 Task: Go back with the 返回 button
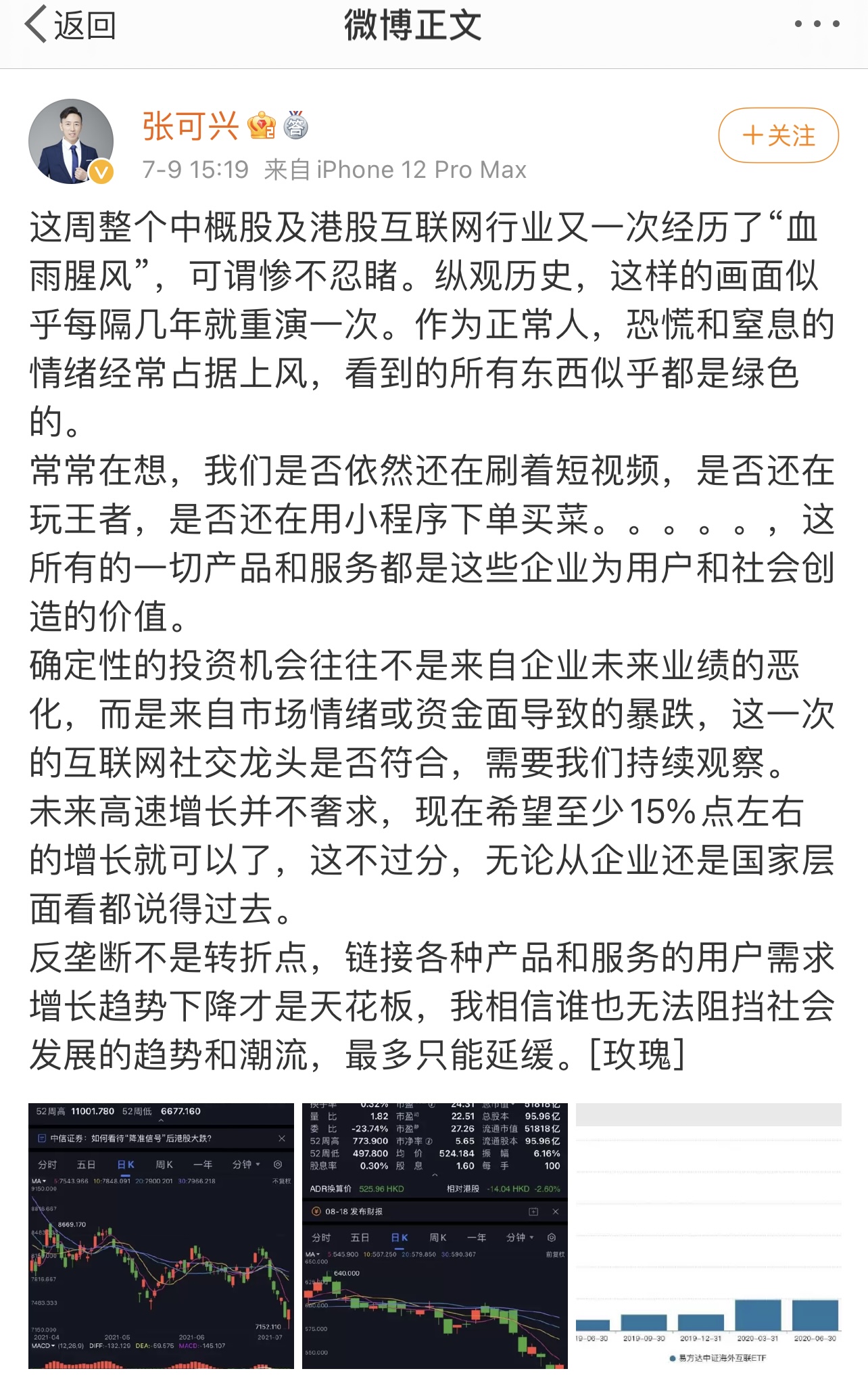(x=70, y=25)
